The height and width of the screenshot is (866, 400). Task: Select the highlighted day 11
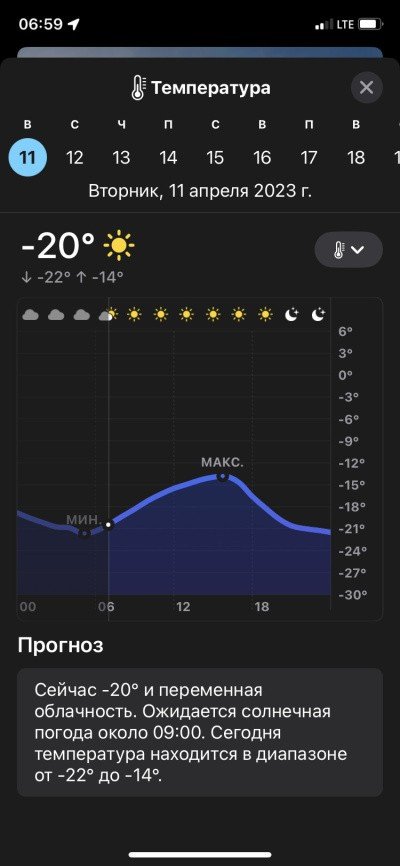pos(28,158)
